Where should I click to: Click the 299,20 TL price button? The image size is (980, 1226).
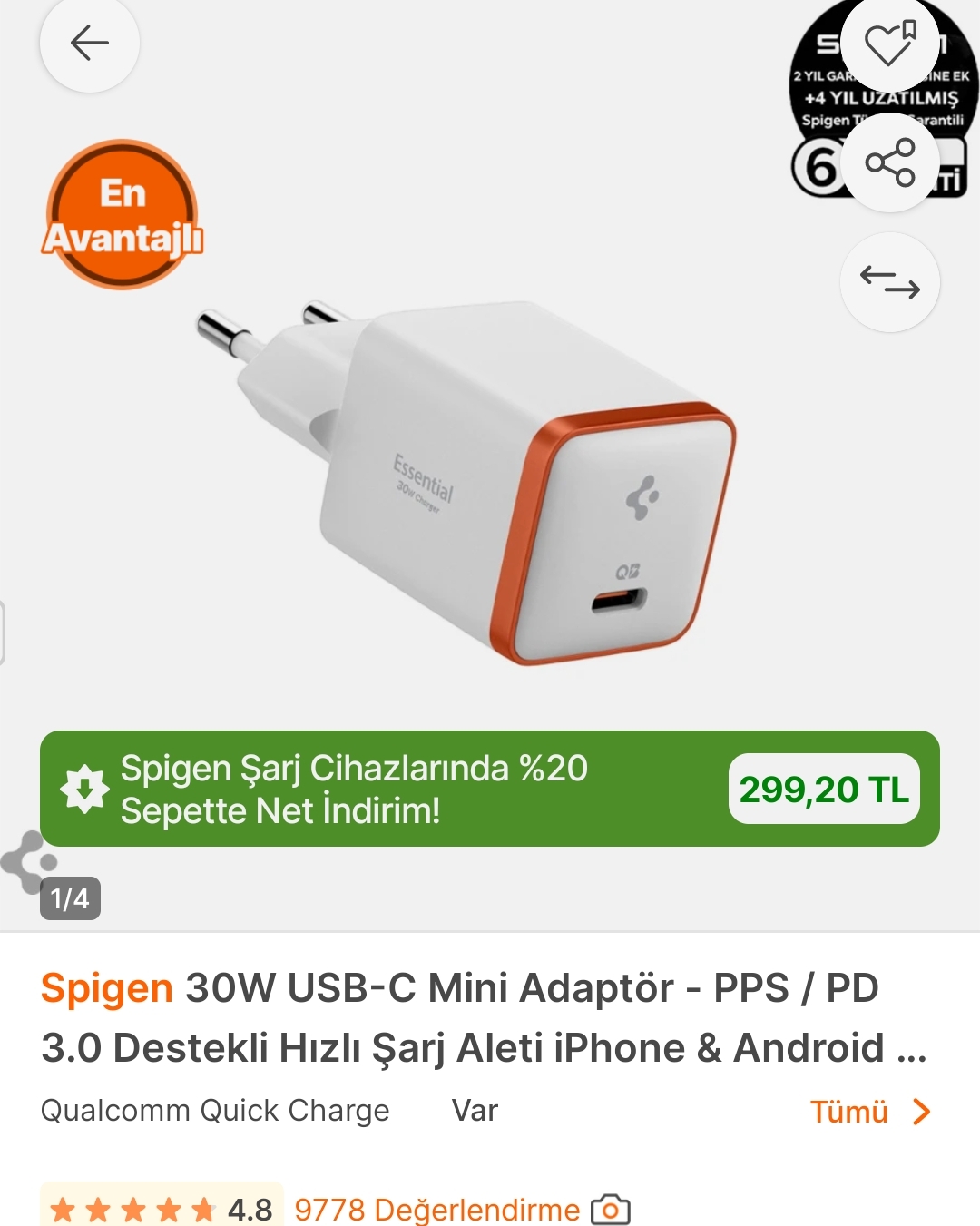823,789
